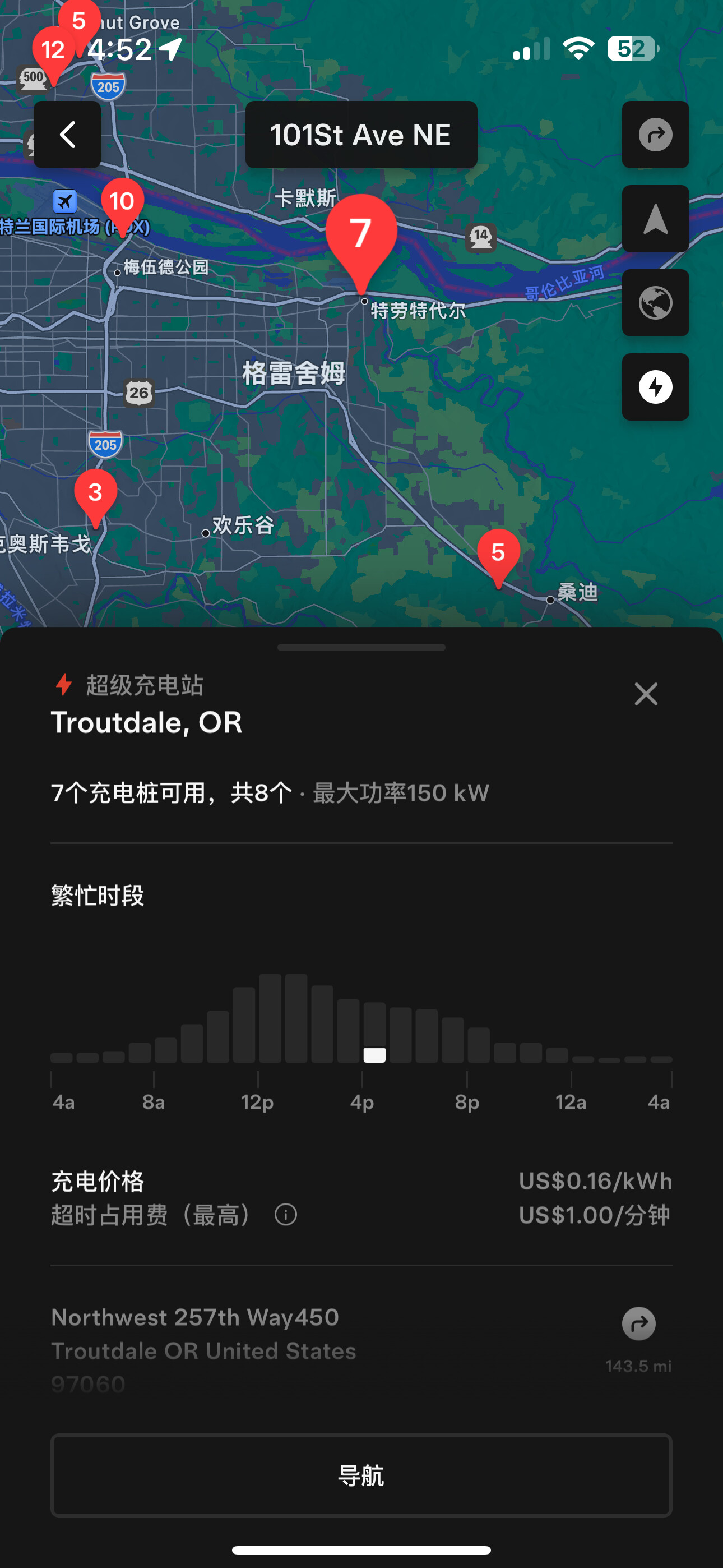Toggle charger filter lightning button
Viewport: 723px width, 1568px height.
[655, 387]
